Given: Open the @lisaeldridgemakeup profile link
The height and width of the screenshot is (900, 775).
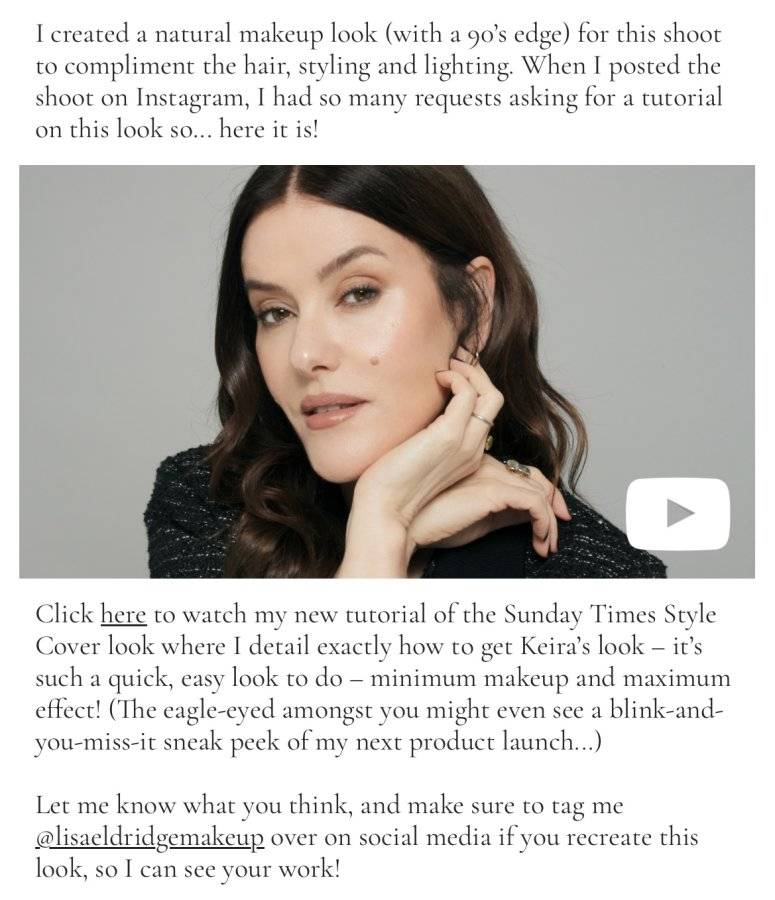Looking at the screenshot, I should (150, 838).
